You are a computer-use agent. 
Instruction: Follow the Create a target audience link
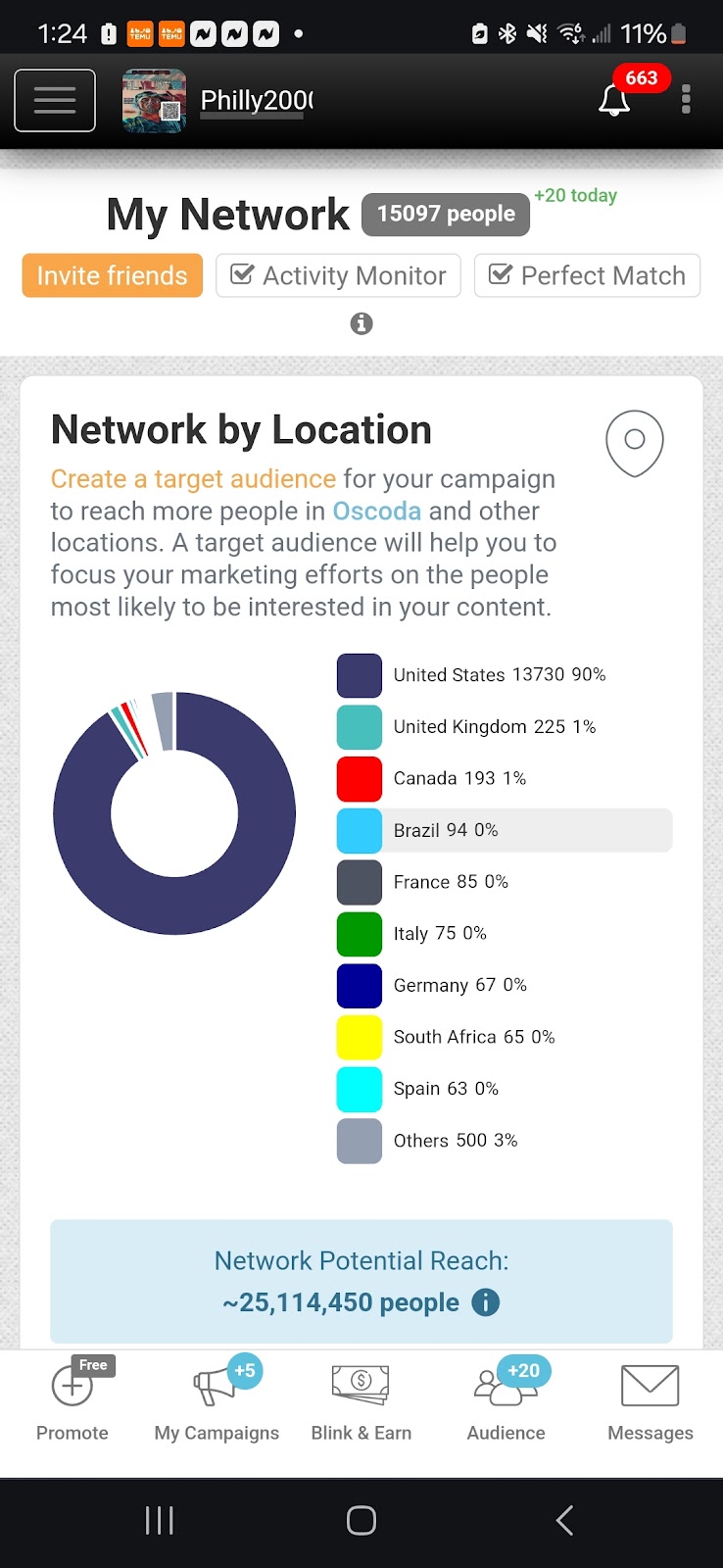click(x=193, y=479)
